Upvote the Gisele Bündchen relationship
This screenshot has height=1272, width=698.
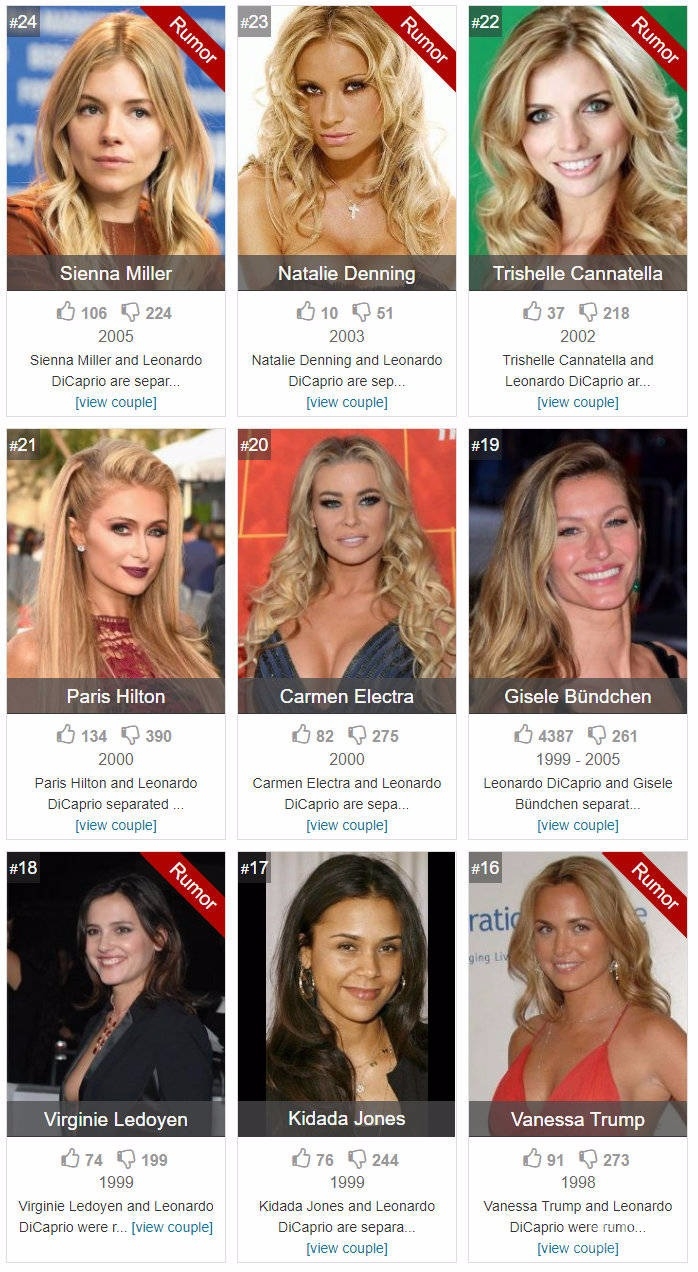pos(523,735)
